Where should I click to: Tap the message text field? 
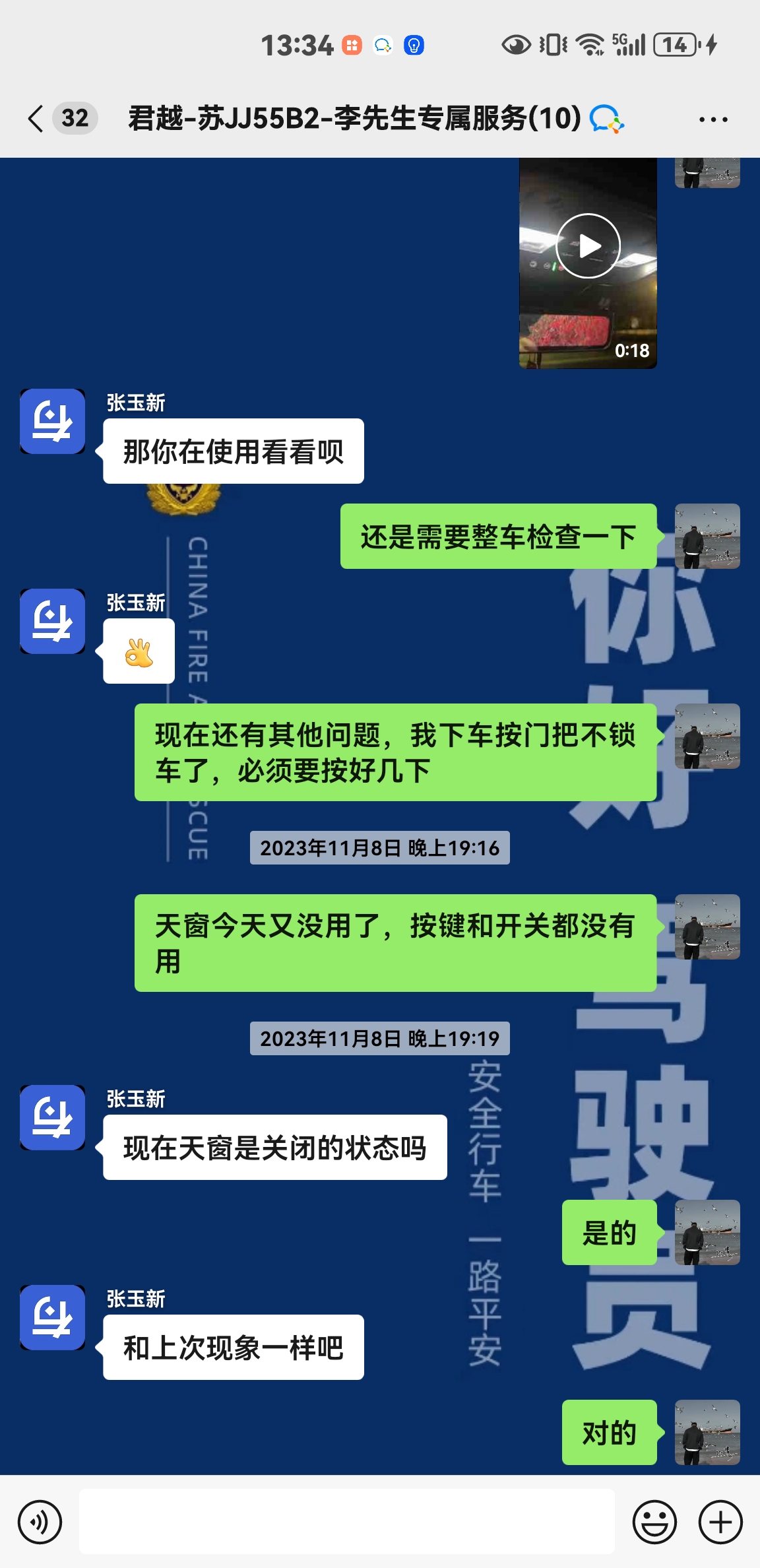point(347,1522)
